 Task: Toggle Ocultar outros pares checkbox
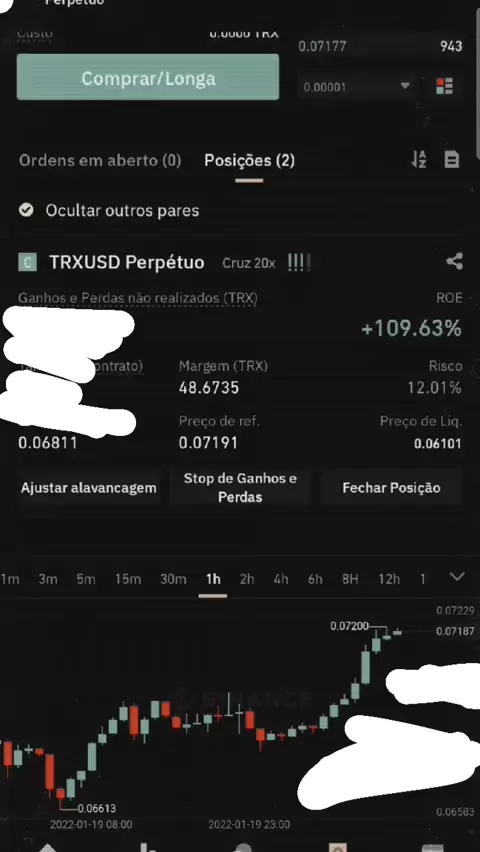(26, 210)
